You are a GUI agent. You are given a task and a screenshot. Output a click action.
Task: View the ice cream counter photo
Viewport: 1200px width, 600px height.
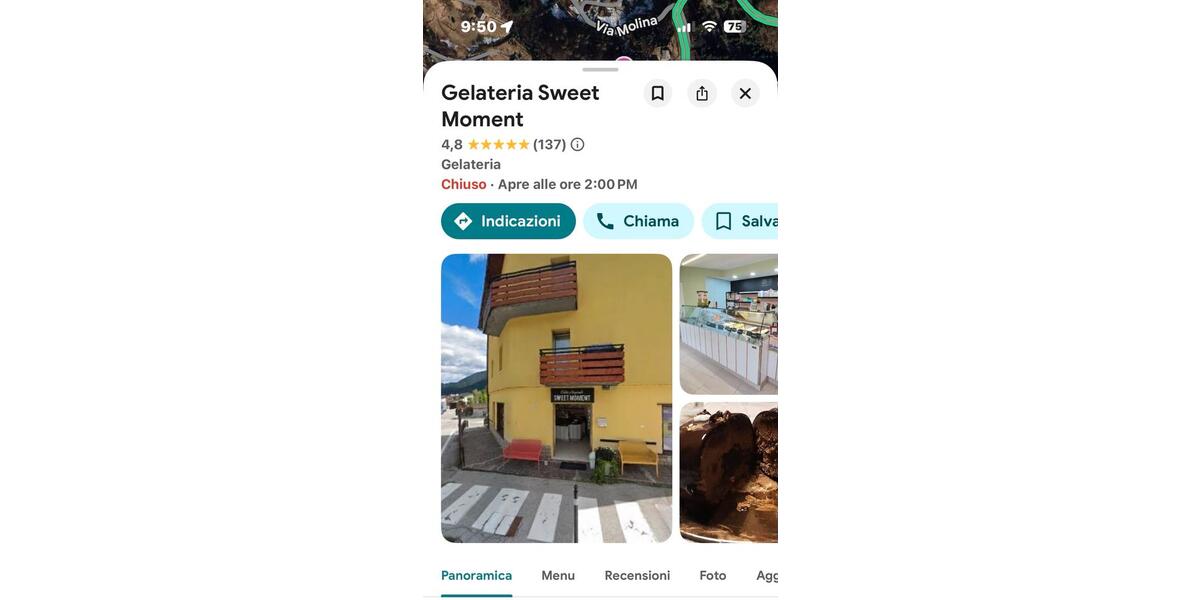point(728,324)
